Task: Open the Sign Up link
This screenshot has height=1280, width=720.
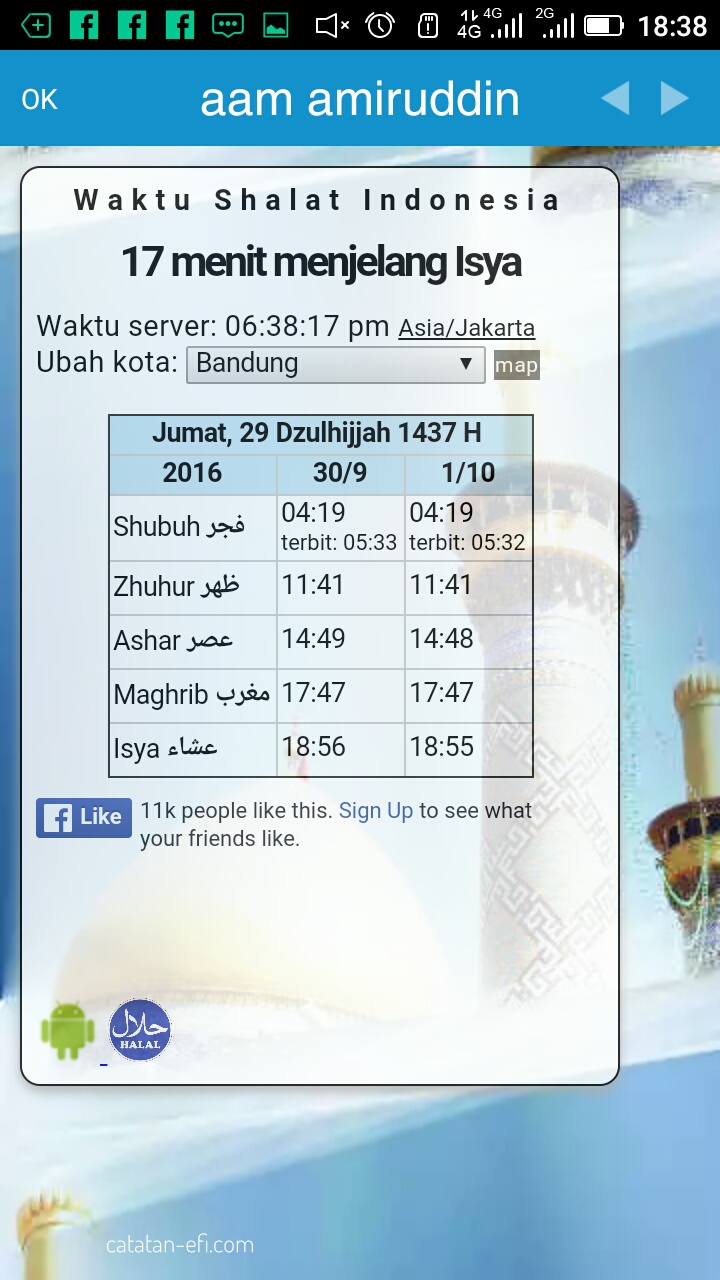Action: point(375,811)
